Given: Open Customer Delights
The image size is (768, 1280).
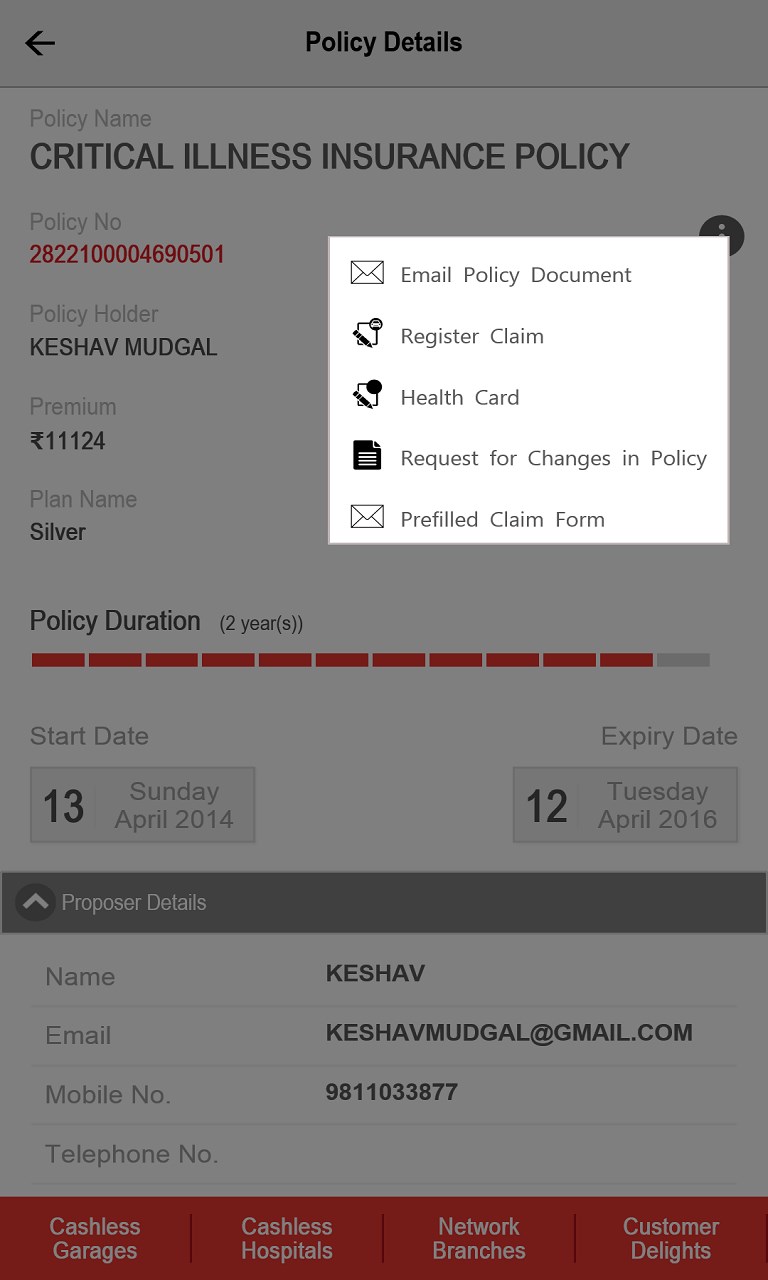Looking at the screenshot, I should pyautogui.click(x=671, y=1238).
